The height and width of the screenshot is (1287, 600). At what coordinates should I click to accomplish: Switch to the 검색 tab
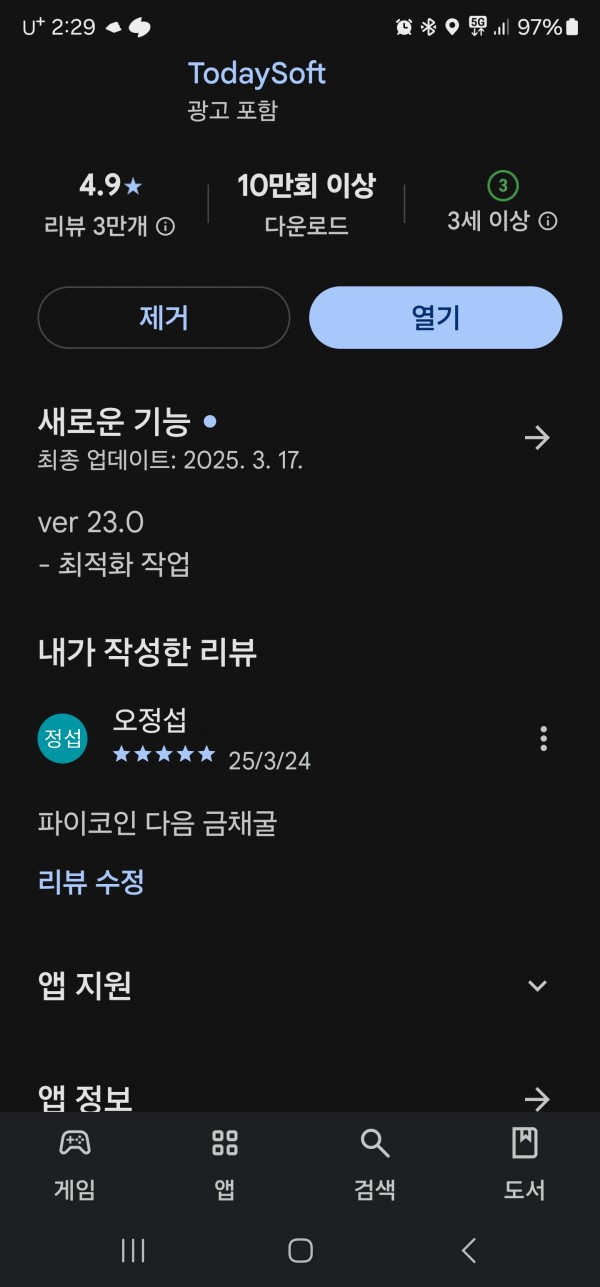click(375, 1163)
